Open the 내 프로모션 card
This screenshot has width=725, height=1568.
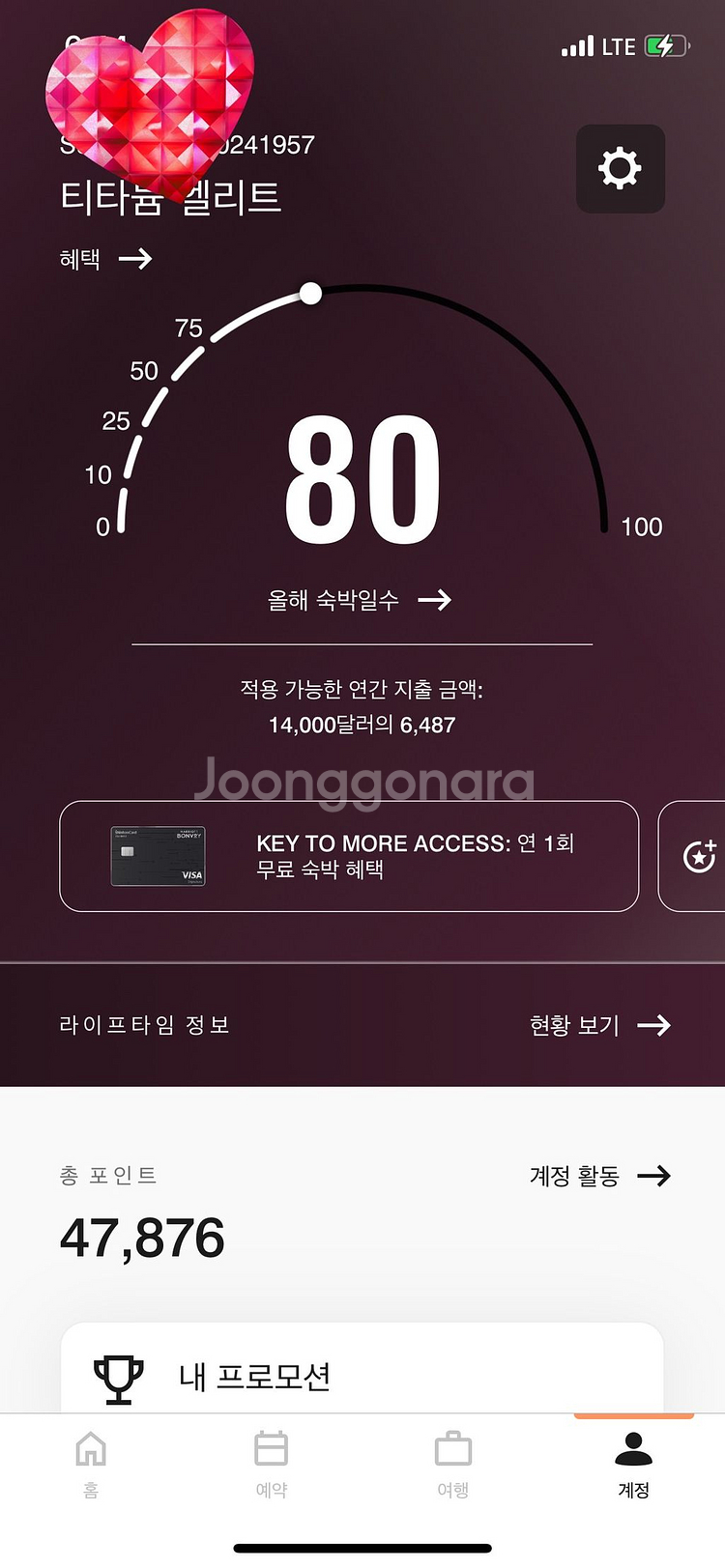(x=362, y=1368)
